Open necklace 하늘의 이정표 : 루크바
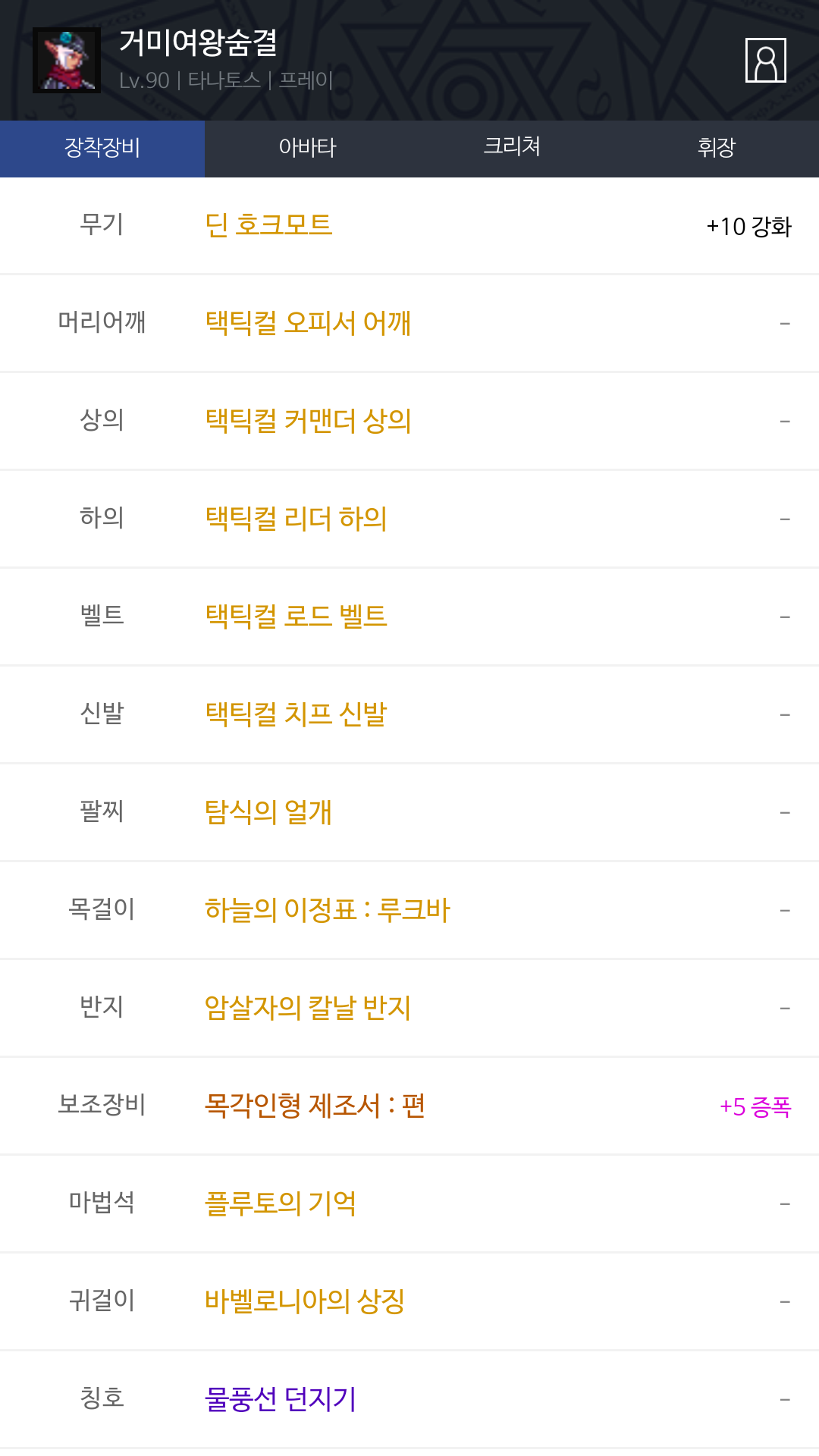This screenshot has width=819, height=1456. click(x=328, y=910)
